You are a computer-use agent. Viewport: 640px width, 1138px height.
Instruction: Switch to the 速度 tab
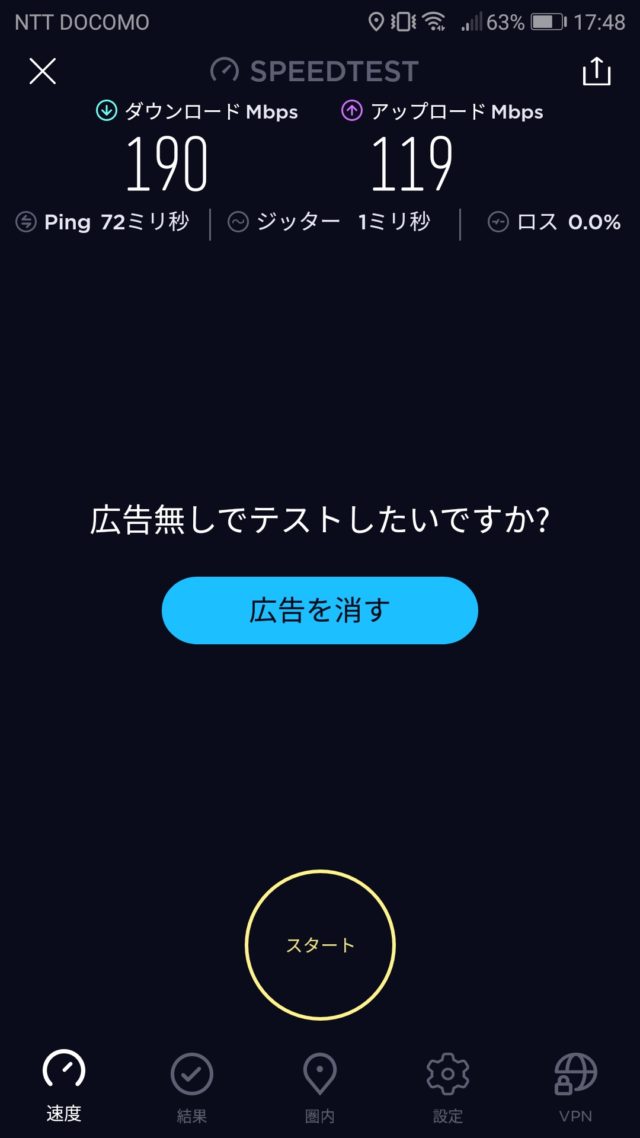pos(64,1086)
